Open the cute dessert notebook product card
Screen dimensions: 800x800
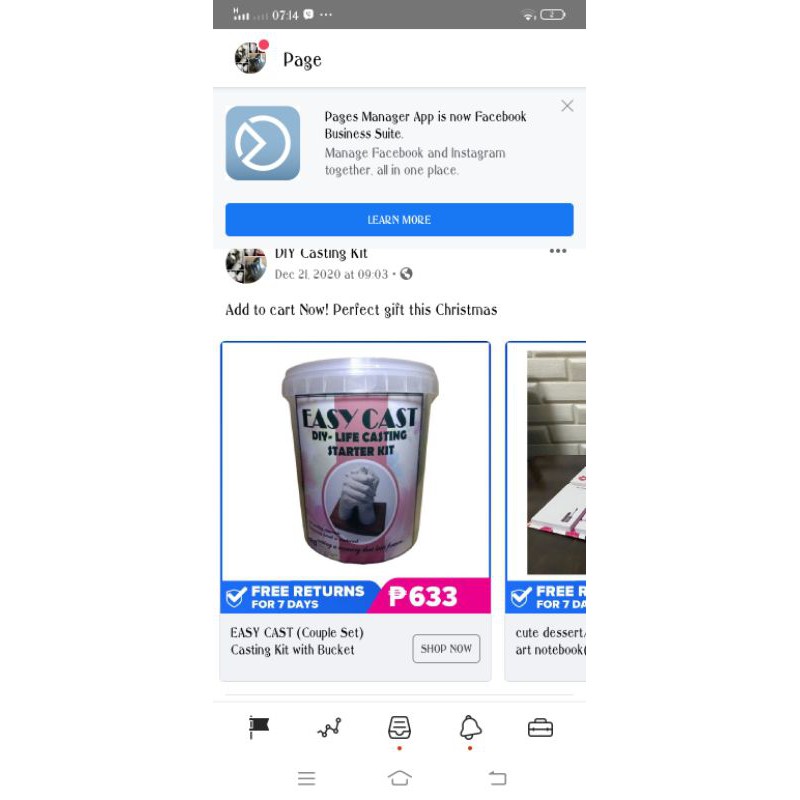coord(545,511)
